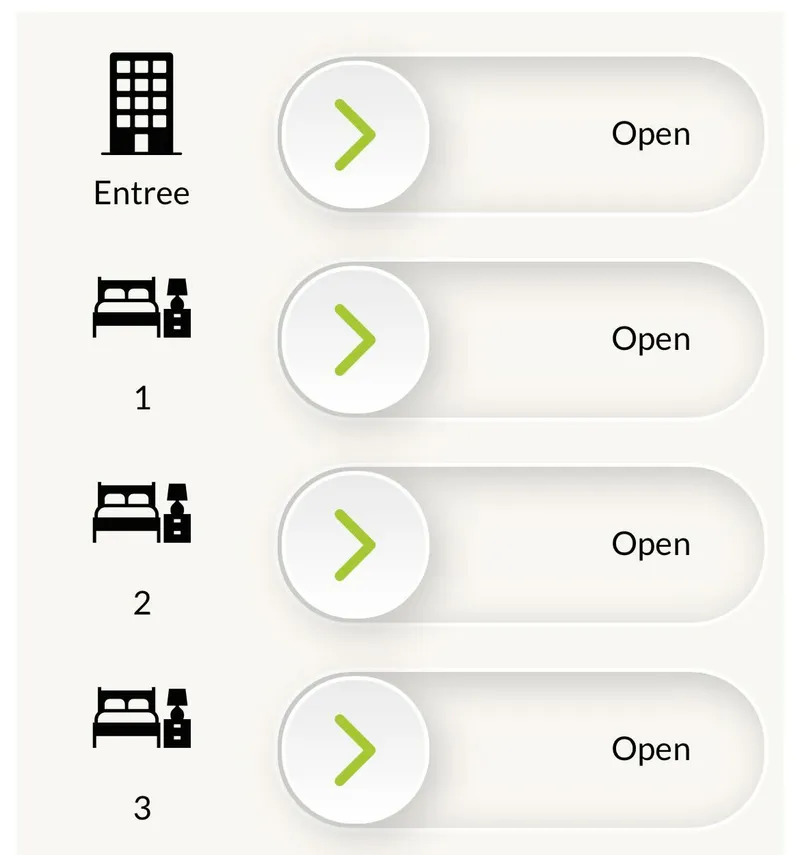Open the Entree door slider

[355, 134]
